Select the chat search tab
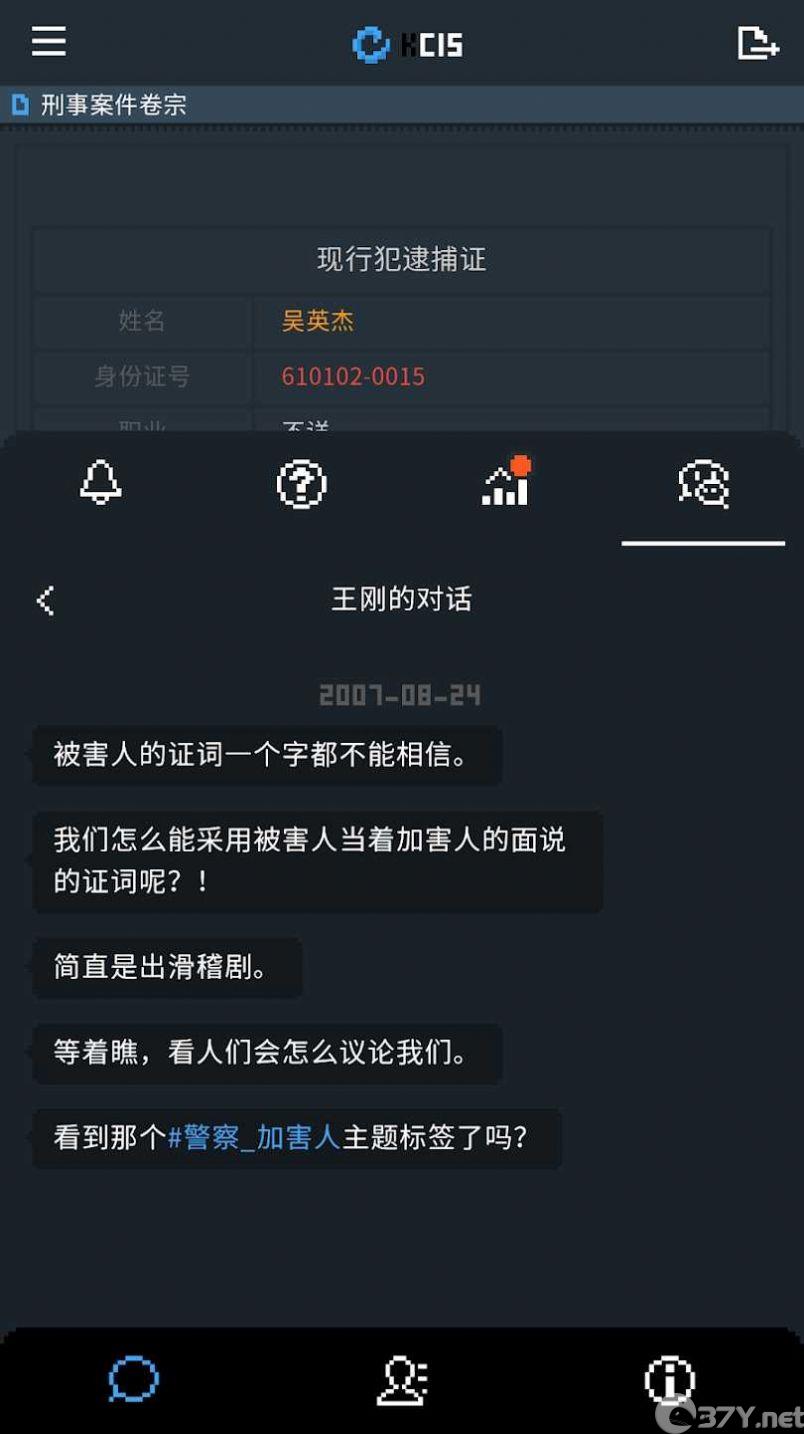This screenshot has width=804, height=1434. pos(703,485)
